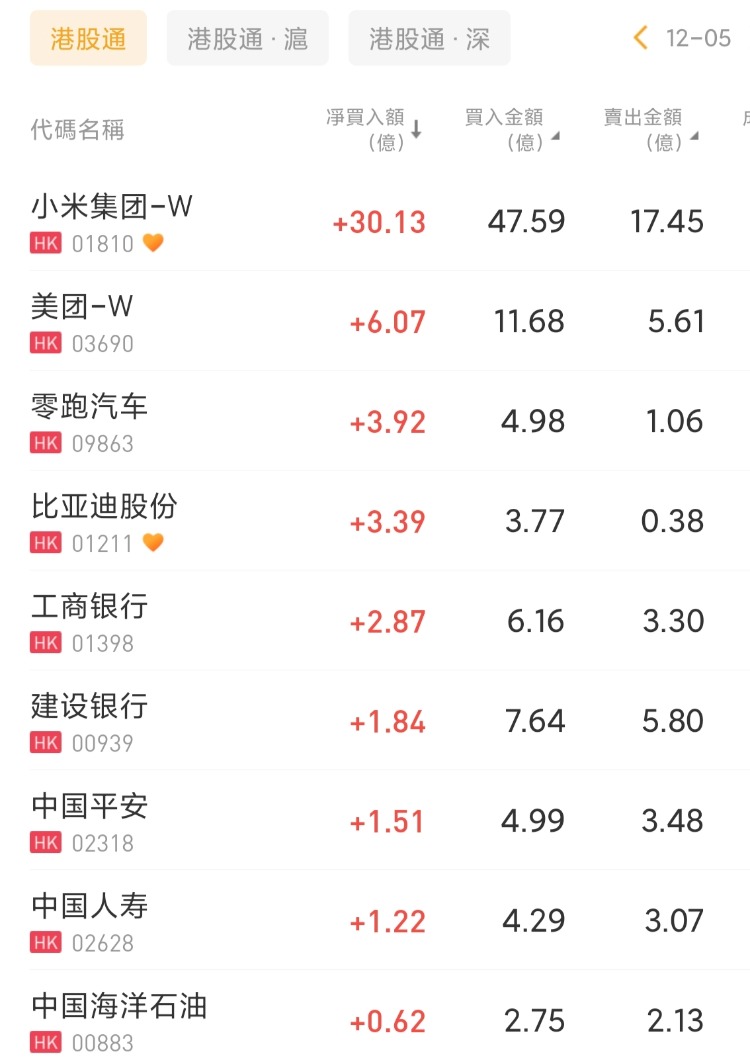View 中国平安 stock row
Image resolution: width=750 pixels, height=1058 pixels.
[90, 807]
